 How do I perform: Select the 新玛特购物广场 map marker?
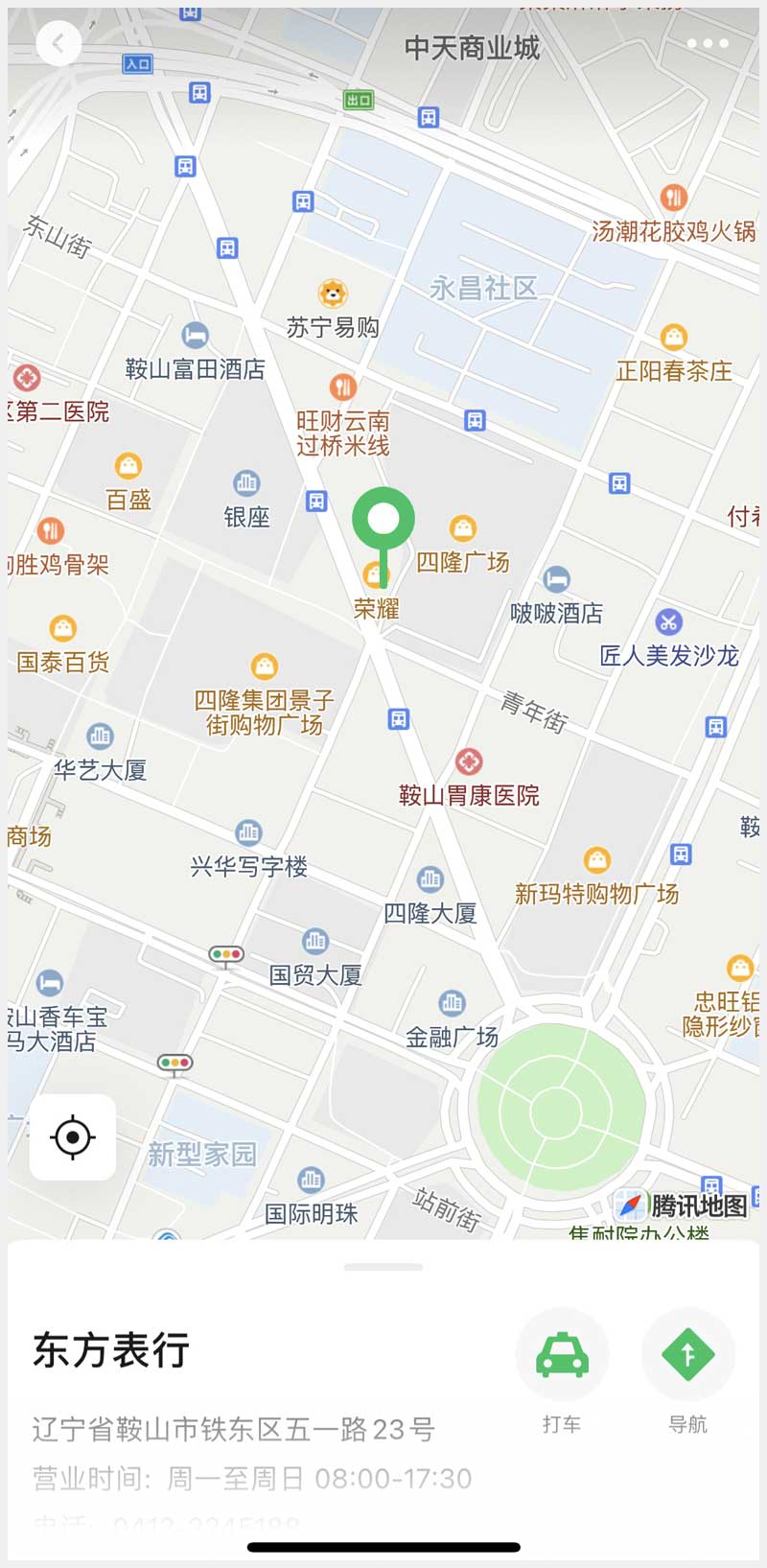click(x=597, y=860)
